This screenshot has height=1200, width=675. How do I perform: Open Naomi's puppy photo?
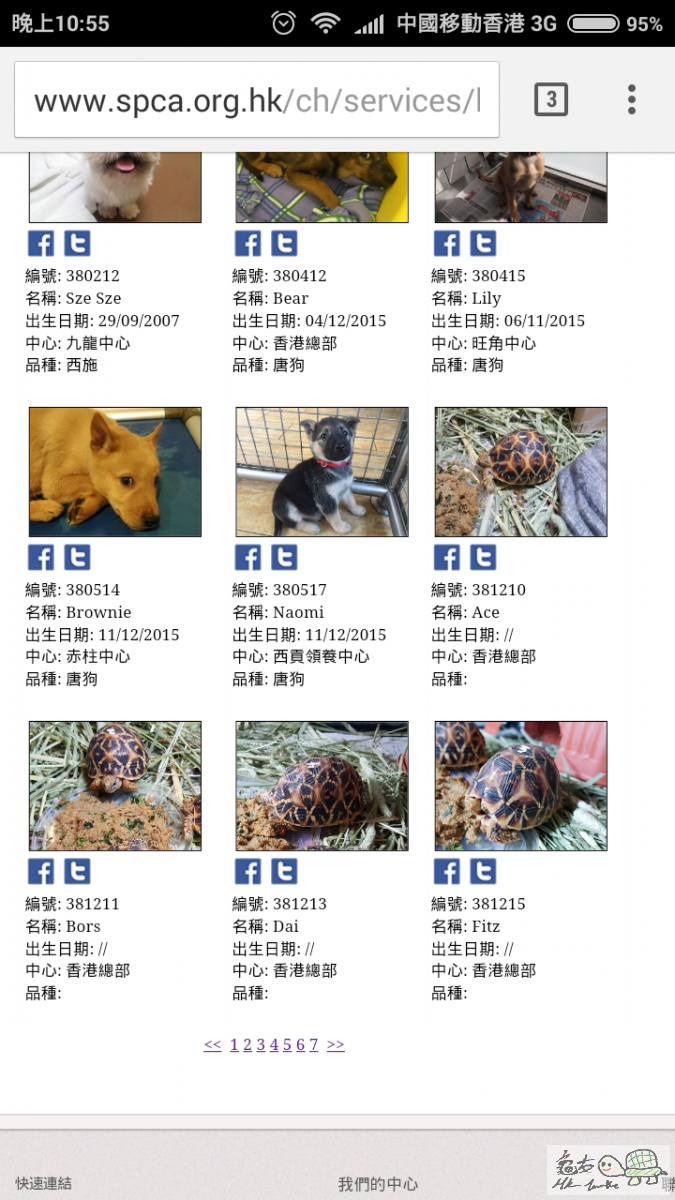tap(322, 472)
